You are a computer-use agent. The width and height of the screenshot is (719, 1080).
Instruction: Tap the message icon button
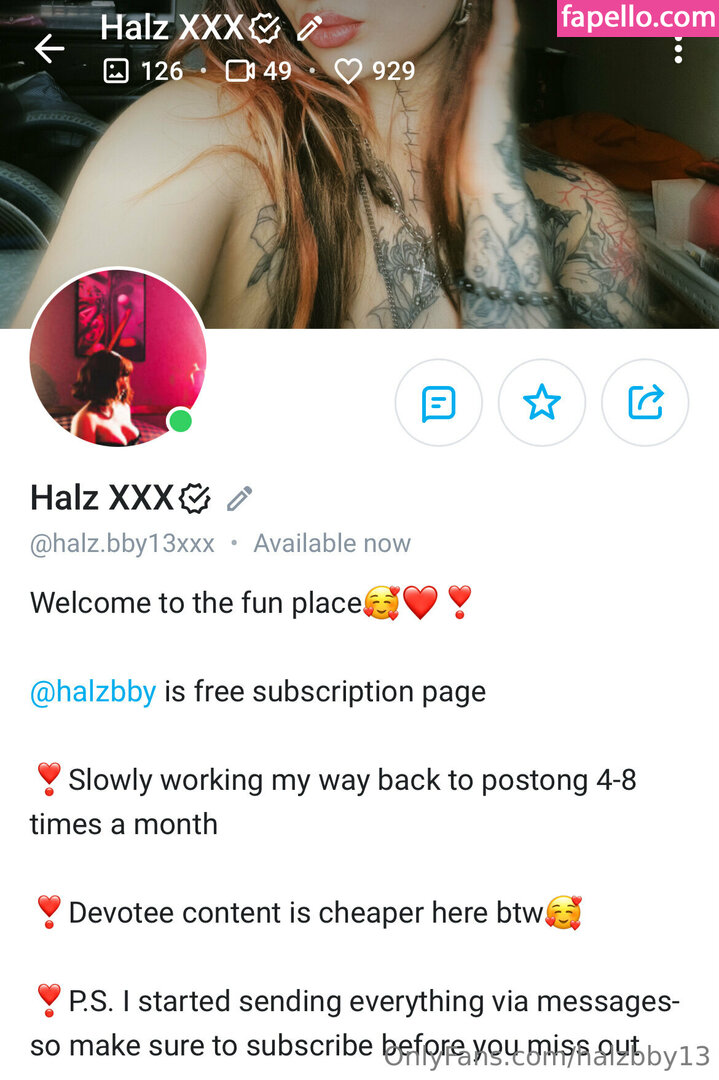tap(438, 403)
